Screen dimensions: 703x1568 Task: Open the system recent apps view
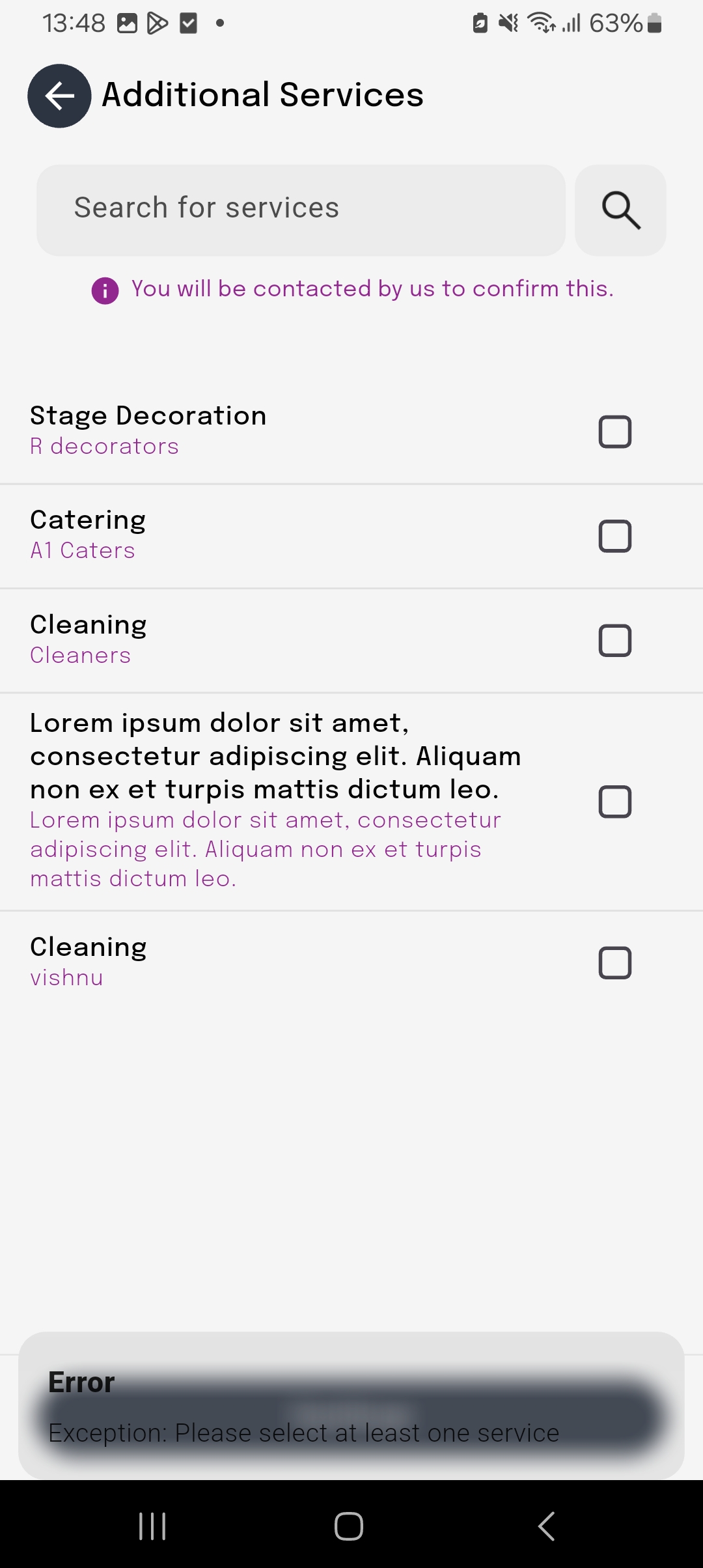pos(153,1526)
